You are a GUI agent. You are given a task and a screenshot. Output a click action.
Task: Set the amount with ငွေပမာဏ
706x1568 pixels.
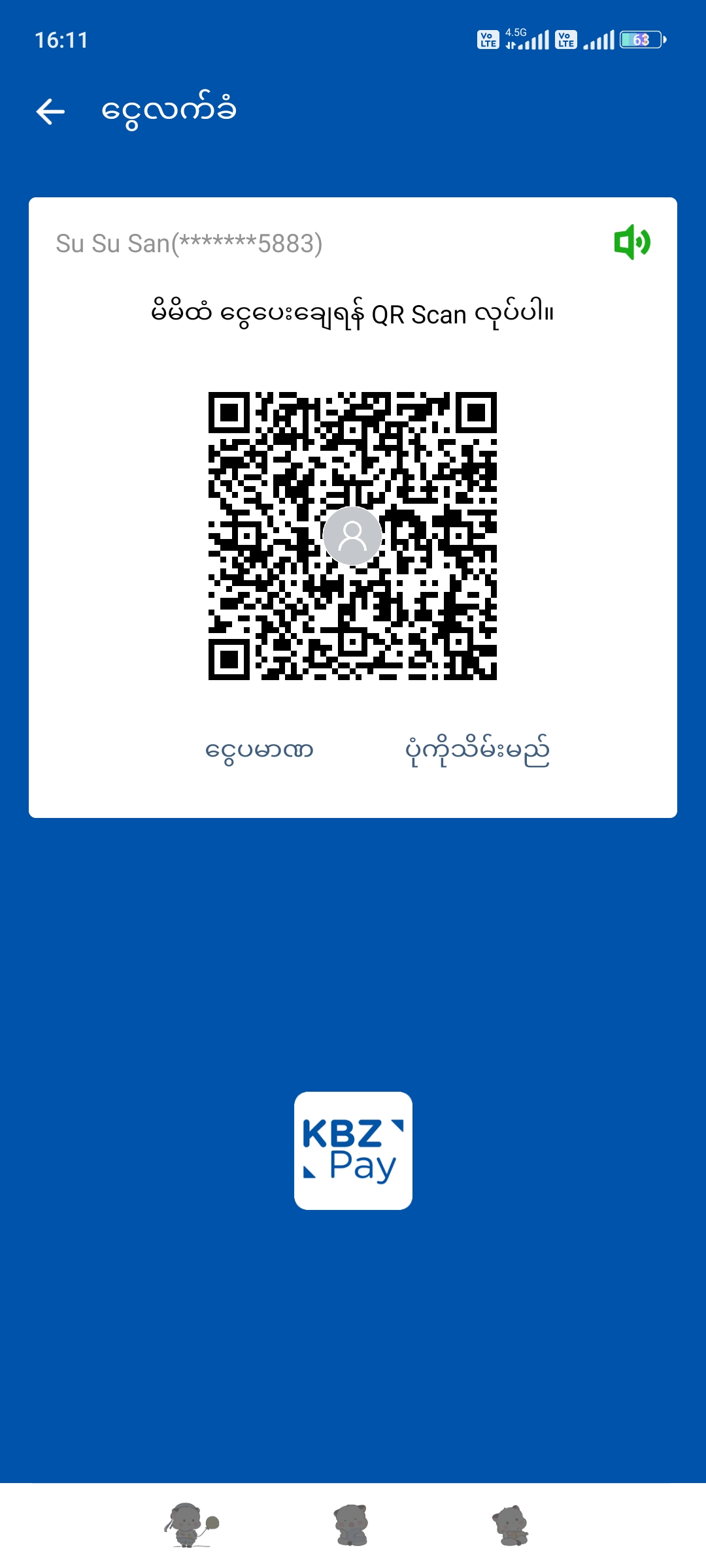click(x=260, y=750)
